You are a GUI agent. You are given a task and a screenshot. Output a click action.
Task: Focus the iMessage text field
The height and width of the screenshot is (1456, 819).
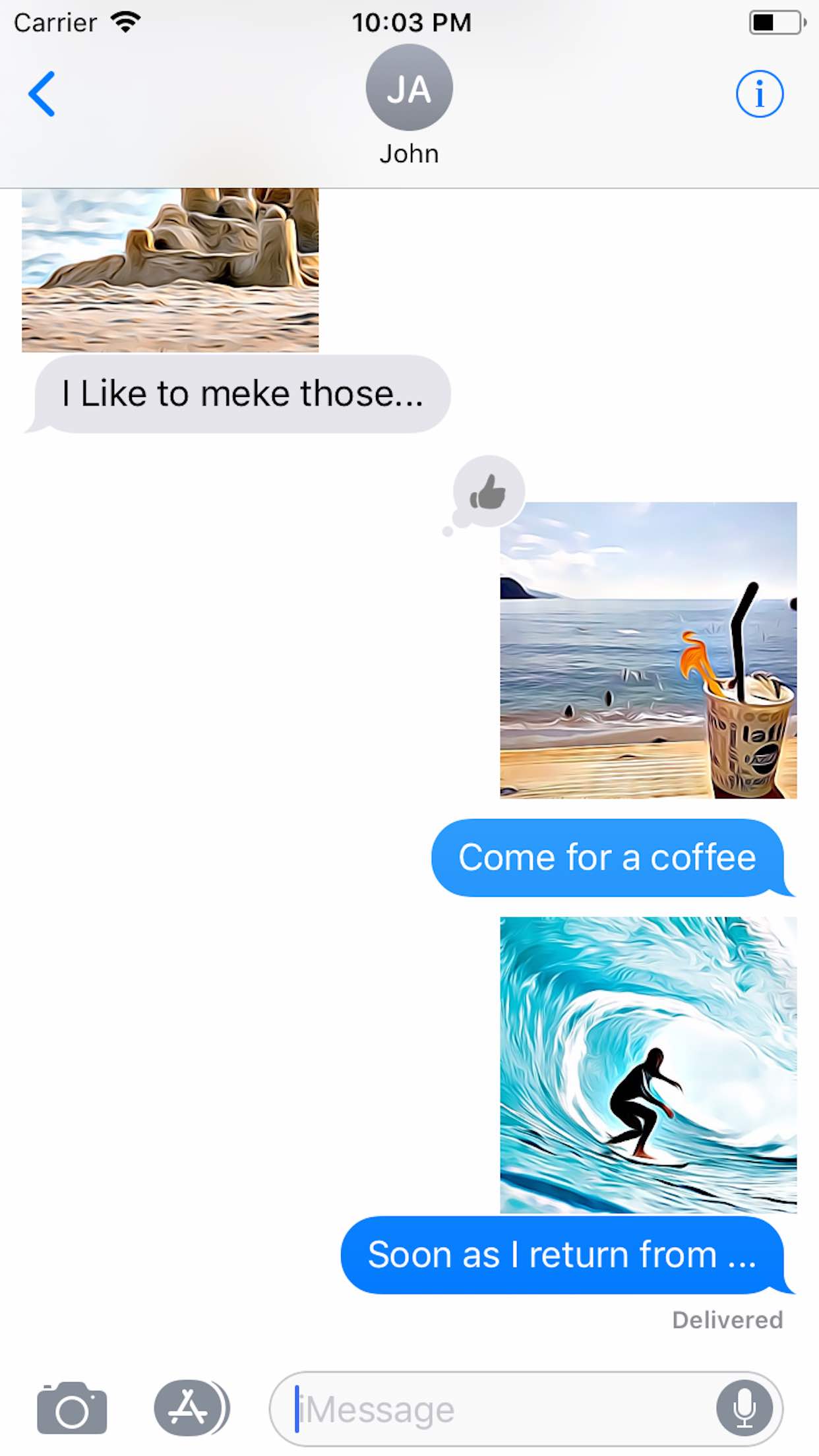tap(501, 1410)
